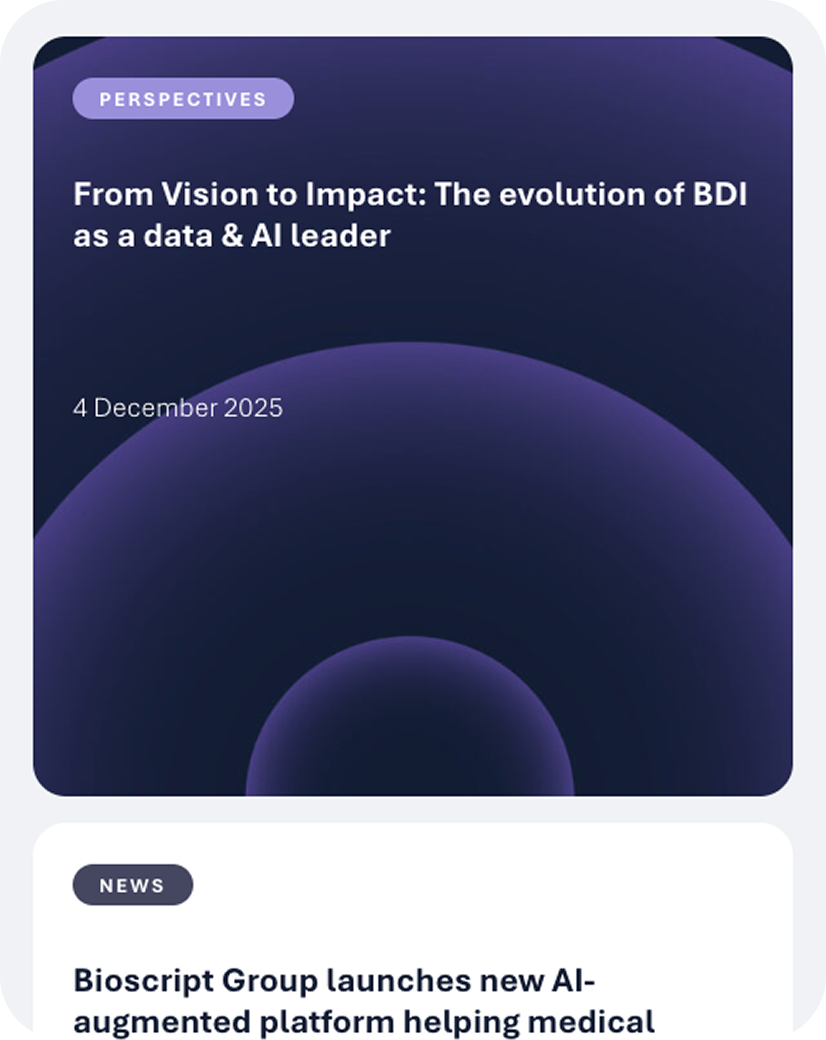Viewport: 826px width, 1040px height.
Task: Open the 'From Vision to Impact' article card
Action: (410, 215)
